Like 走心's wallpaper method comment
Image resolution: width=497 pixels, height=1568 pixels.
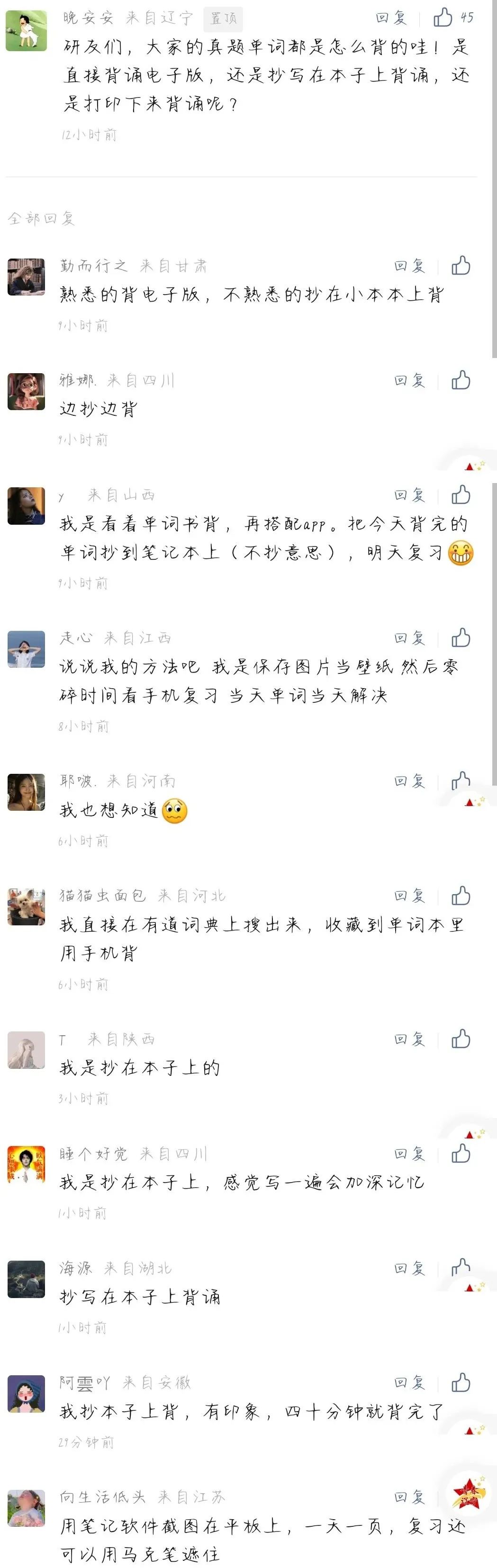[461, 637]
